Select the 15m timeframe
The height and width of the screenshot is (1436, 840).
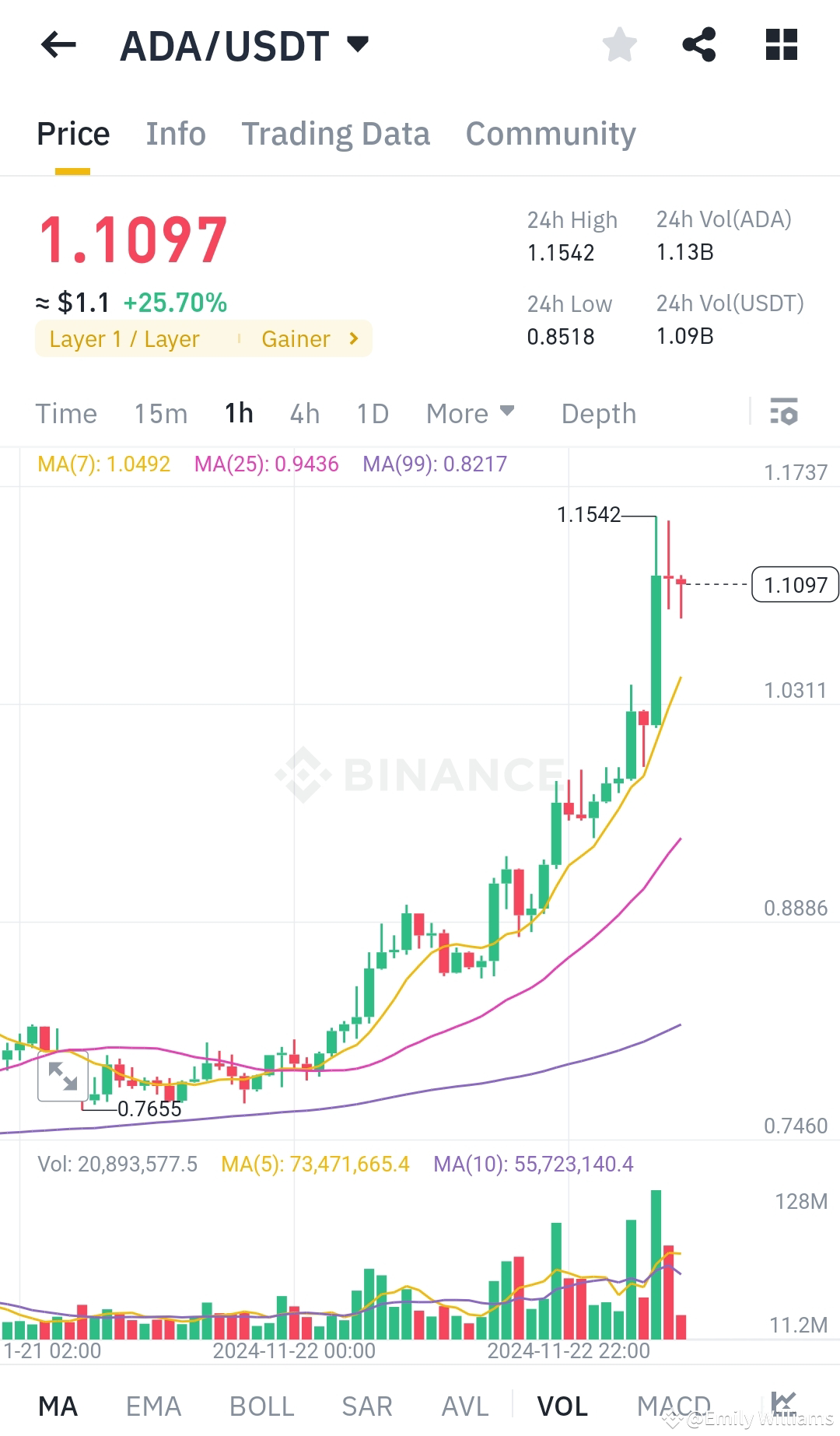(x=160, y=413)
